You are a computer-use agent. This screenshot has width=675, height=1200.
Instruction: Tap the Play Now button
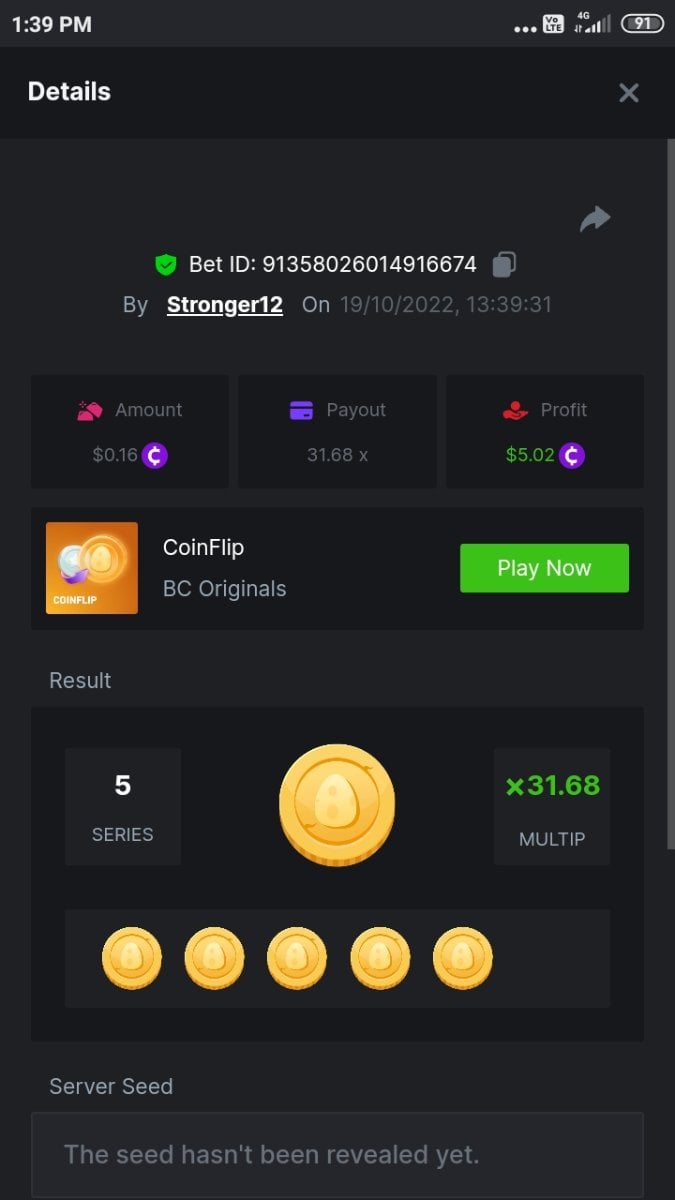coord(544,568)
